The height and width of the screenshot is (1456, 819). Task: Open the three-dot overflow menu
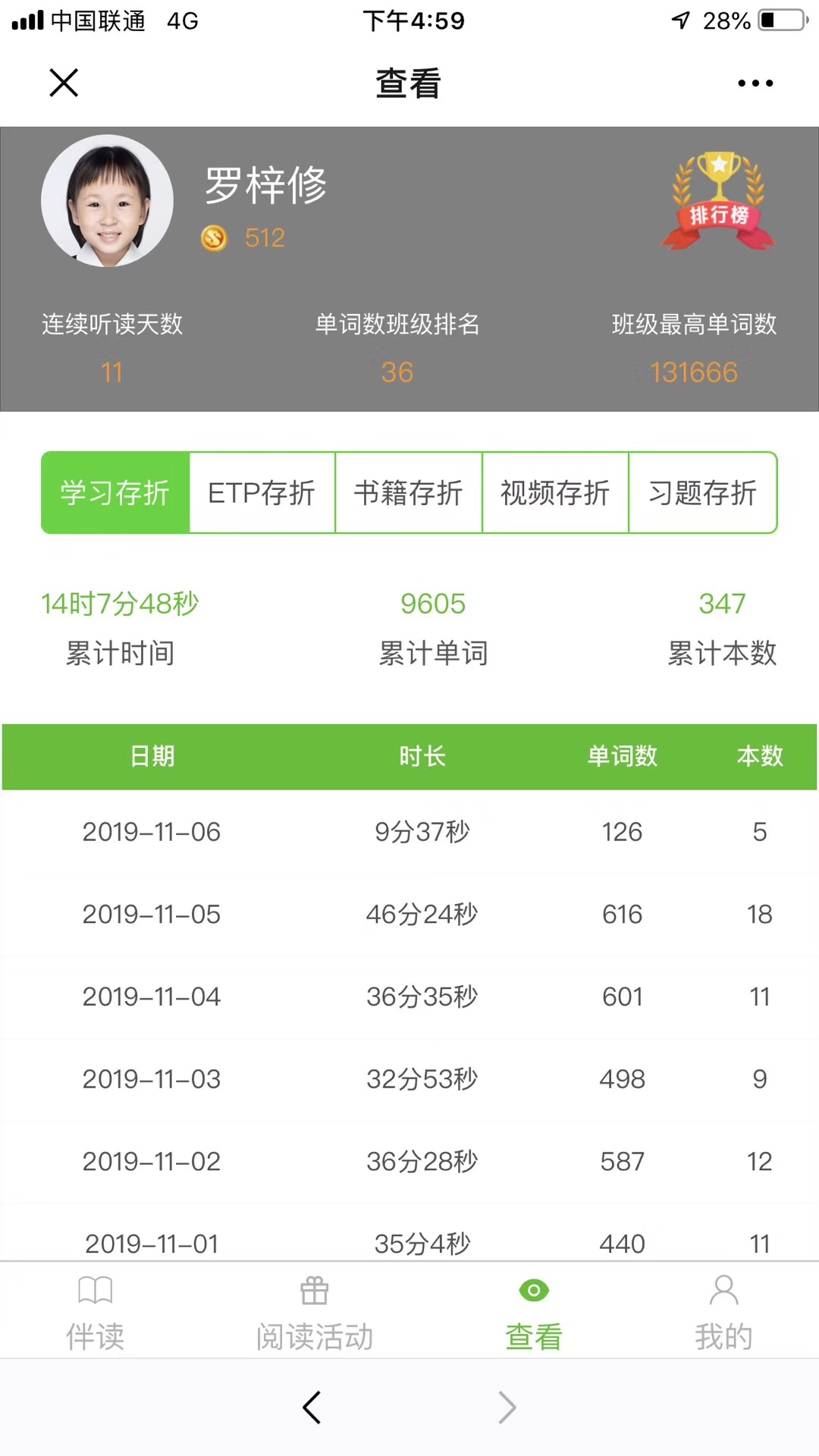[755, 83]
